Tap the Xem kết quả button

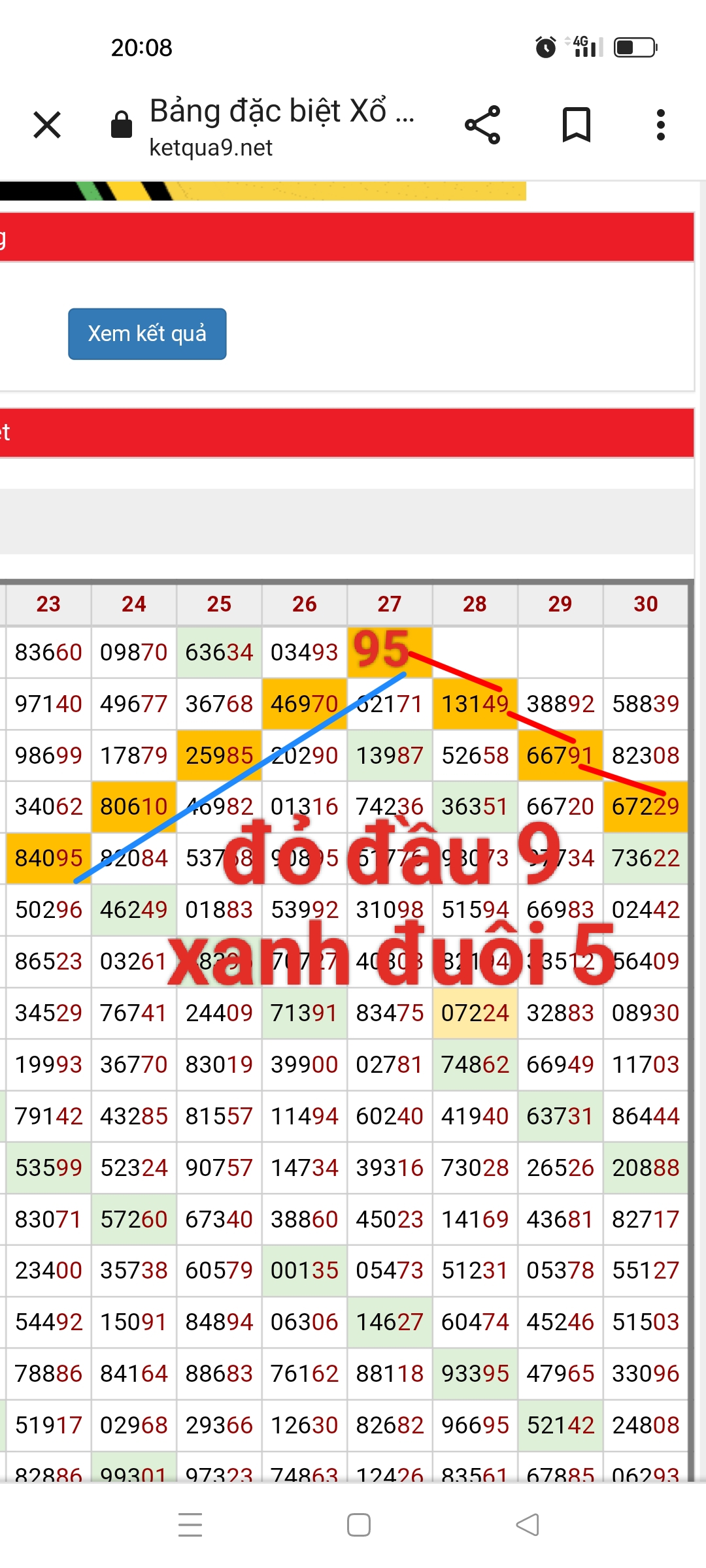(x=147, y=334)
